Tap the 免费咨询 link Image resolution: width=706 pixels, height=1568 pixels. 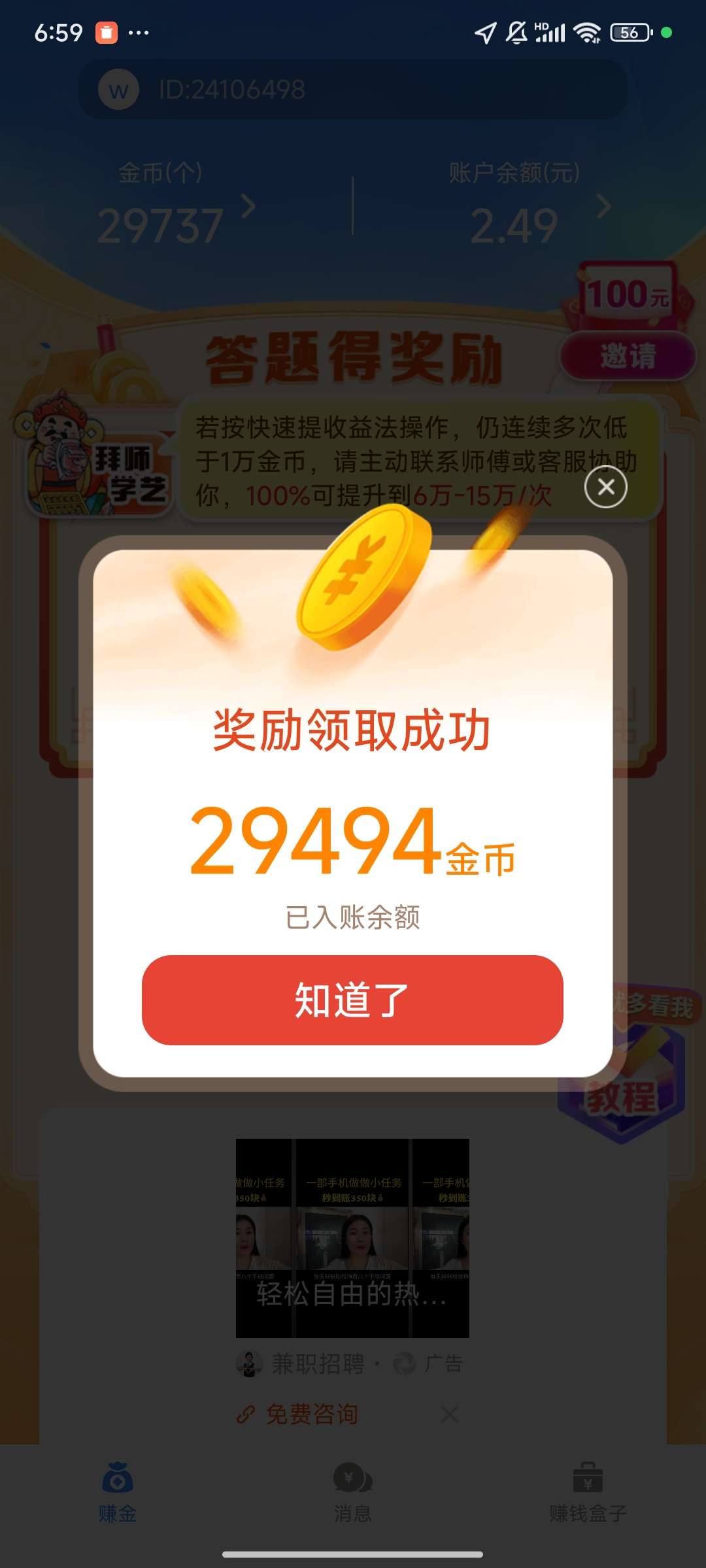(x=311, y=1414)
